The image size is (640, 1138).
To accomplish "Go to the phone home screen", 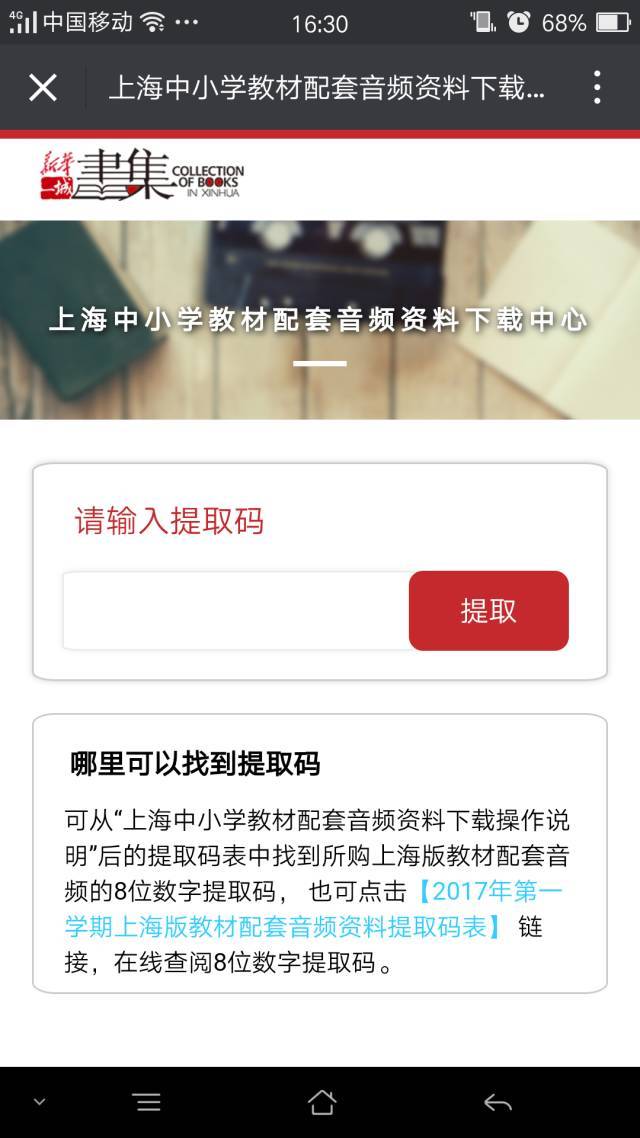I will click(x=321, y=1102).
